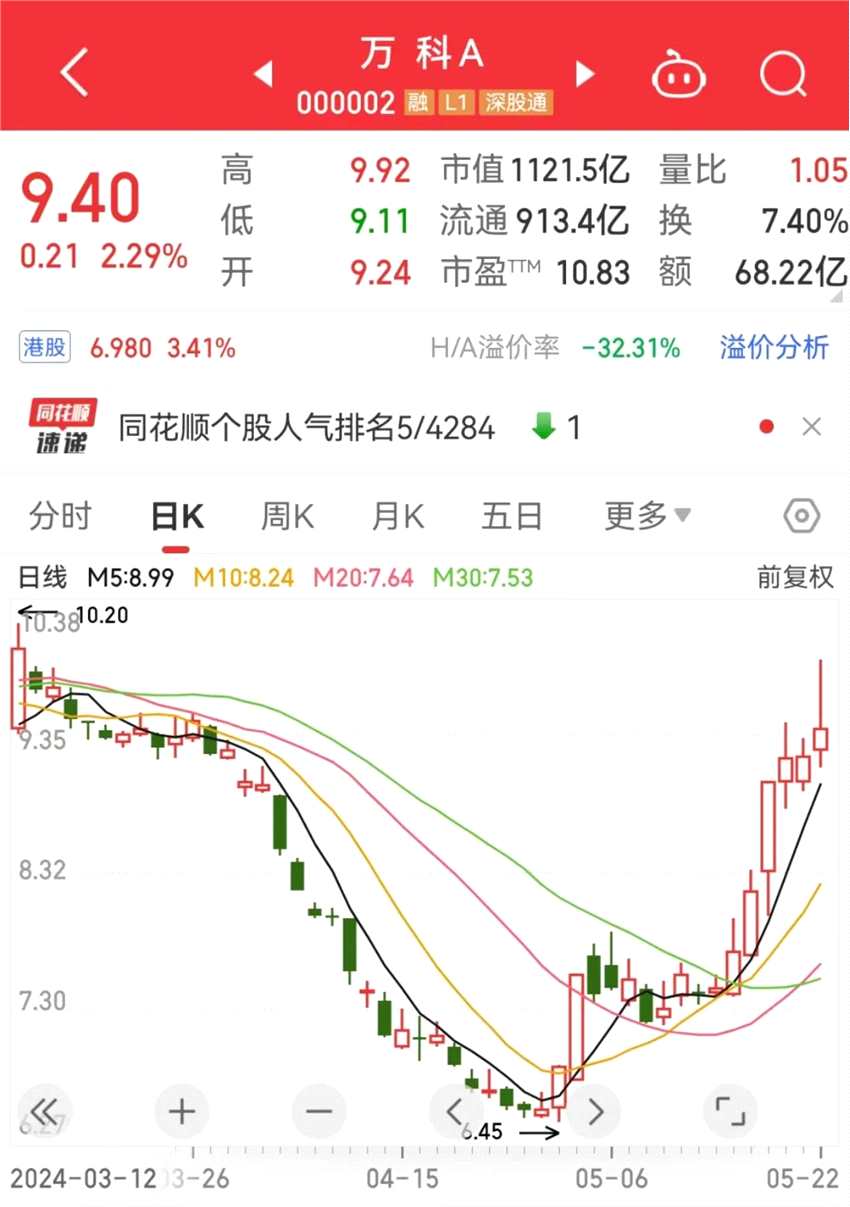Switch to the 月K chart tab

[397, 517]
